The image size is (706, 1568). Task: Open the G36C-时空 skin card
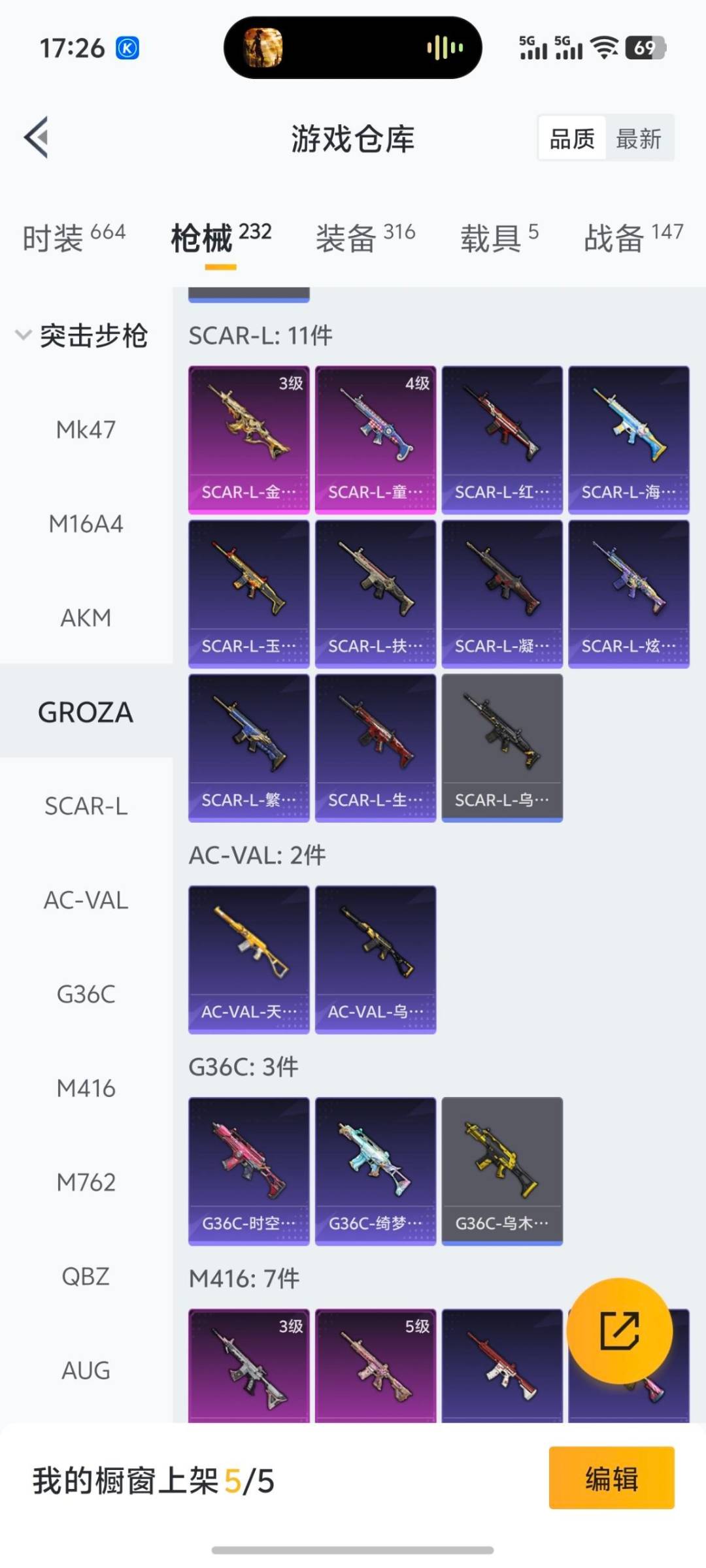click(x=248, y=1171)
